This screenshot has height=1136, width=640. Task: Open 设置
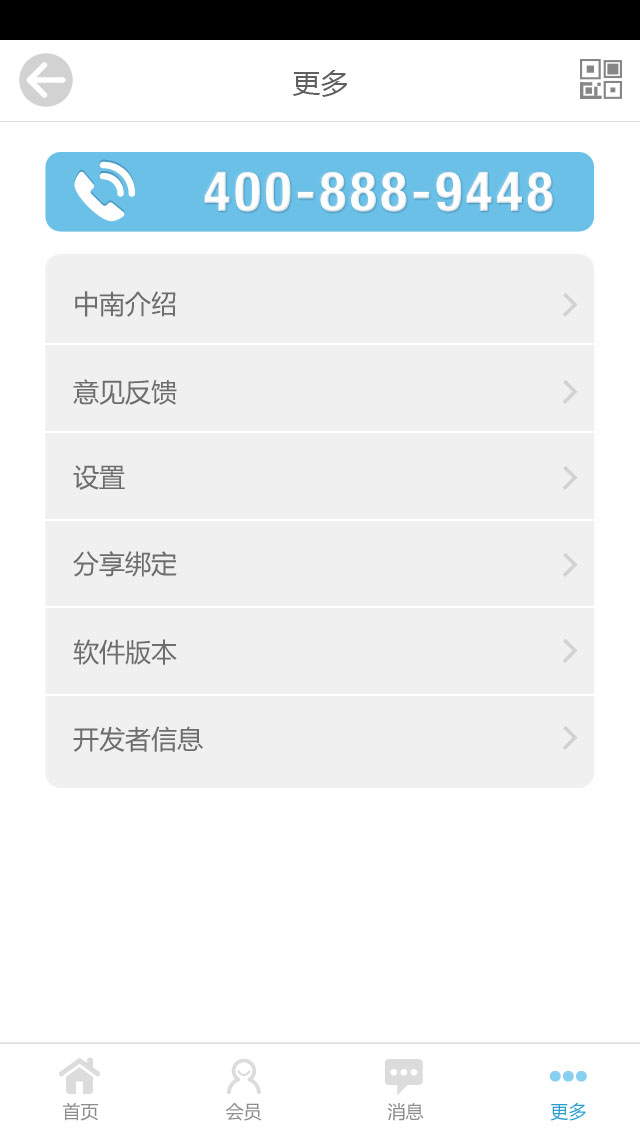tap(319, 478)
